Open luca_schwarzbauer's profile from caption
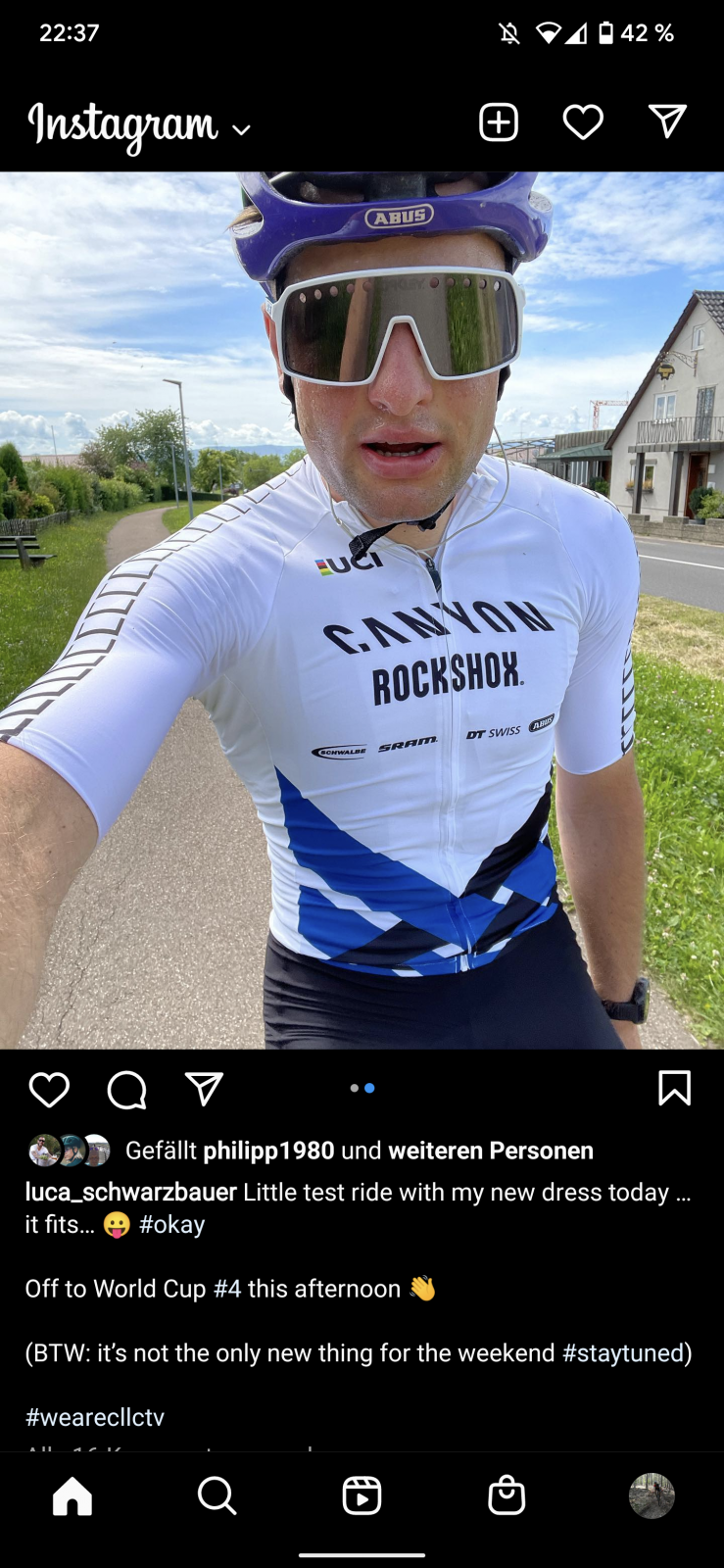This screenshot has width=724, height=1568. tap(130, 1192)
